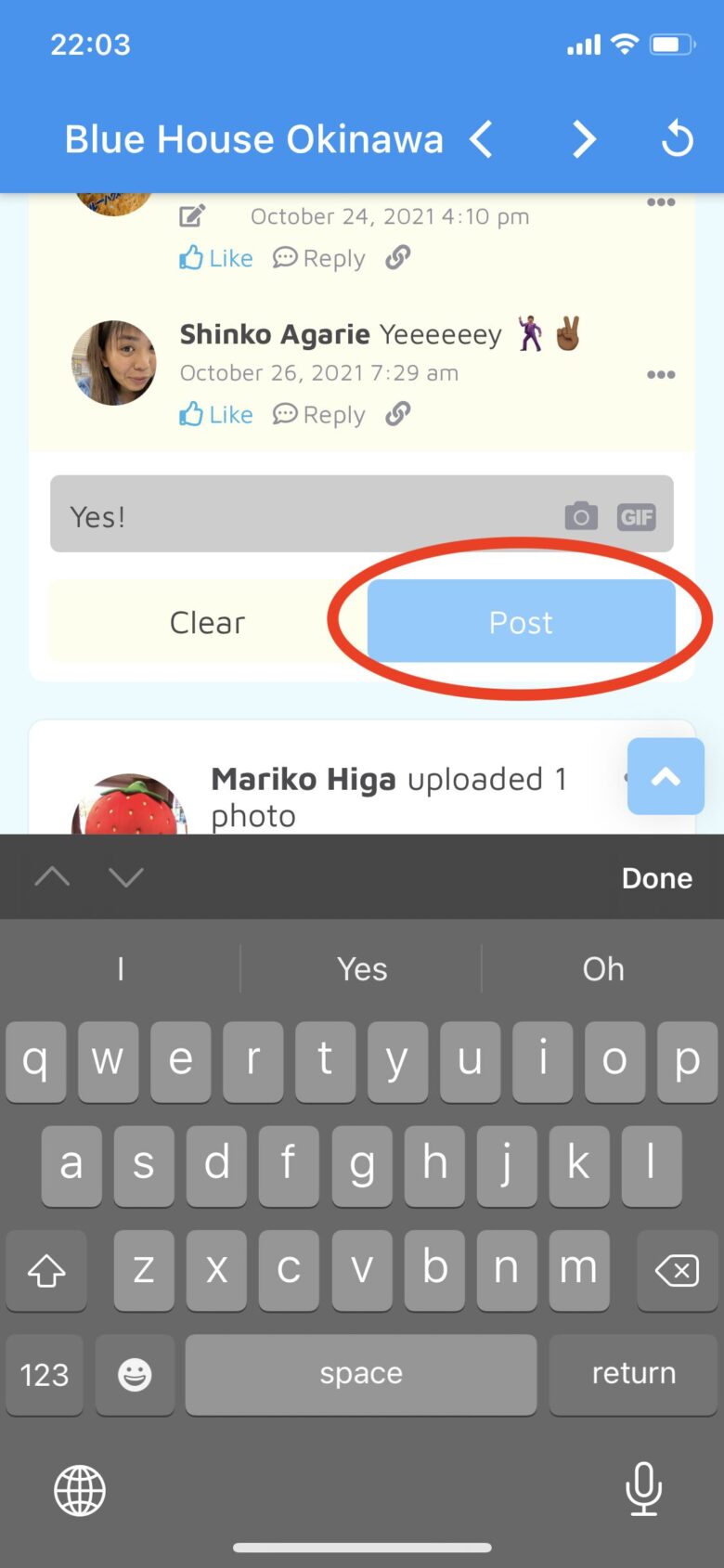Image resolution: width=724 pixels, height=1568 pixels.
Task: Jump back to top with arrow button
Action: 666,777
